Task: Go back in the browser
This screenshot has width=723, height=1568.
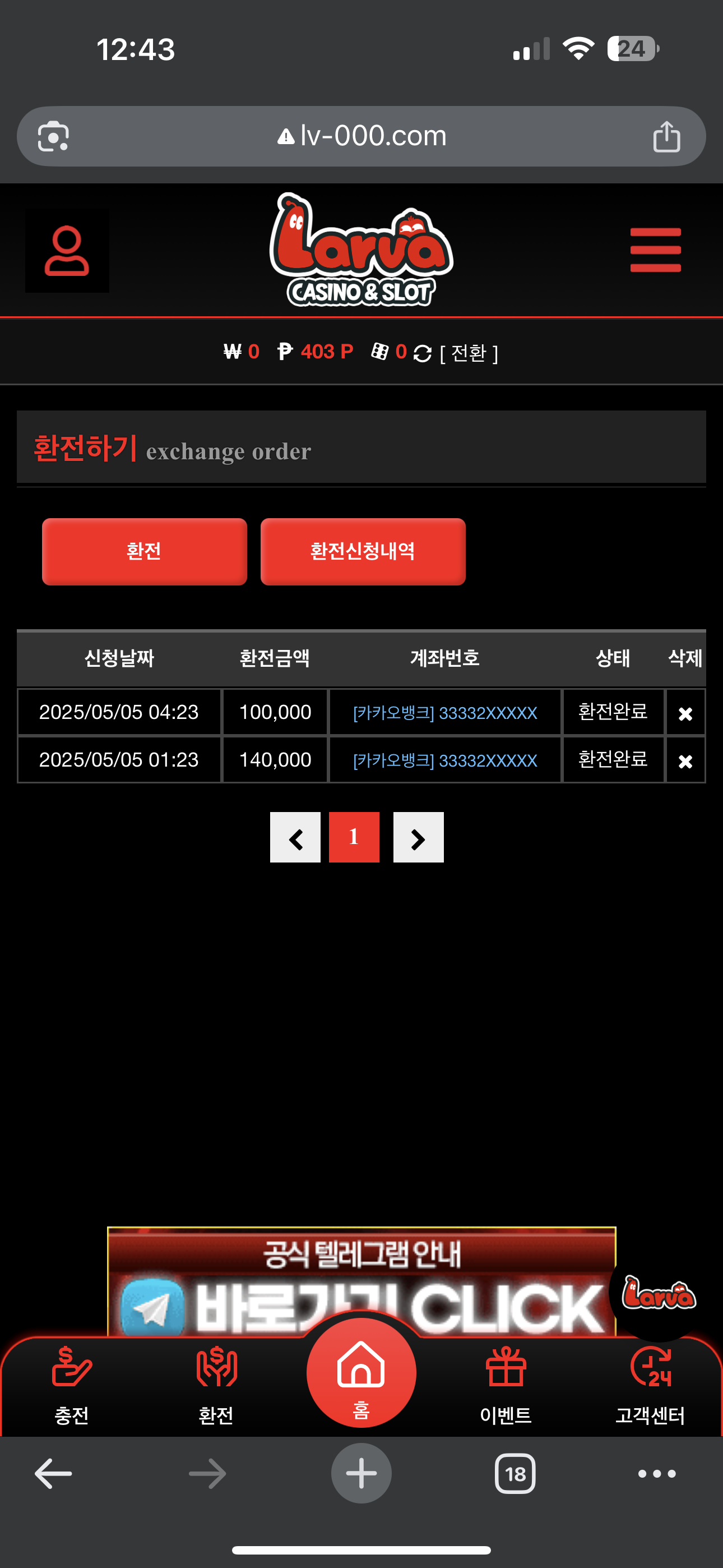Action: tap(54, 1474)
